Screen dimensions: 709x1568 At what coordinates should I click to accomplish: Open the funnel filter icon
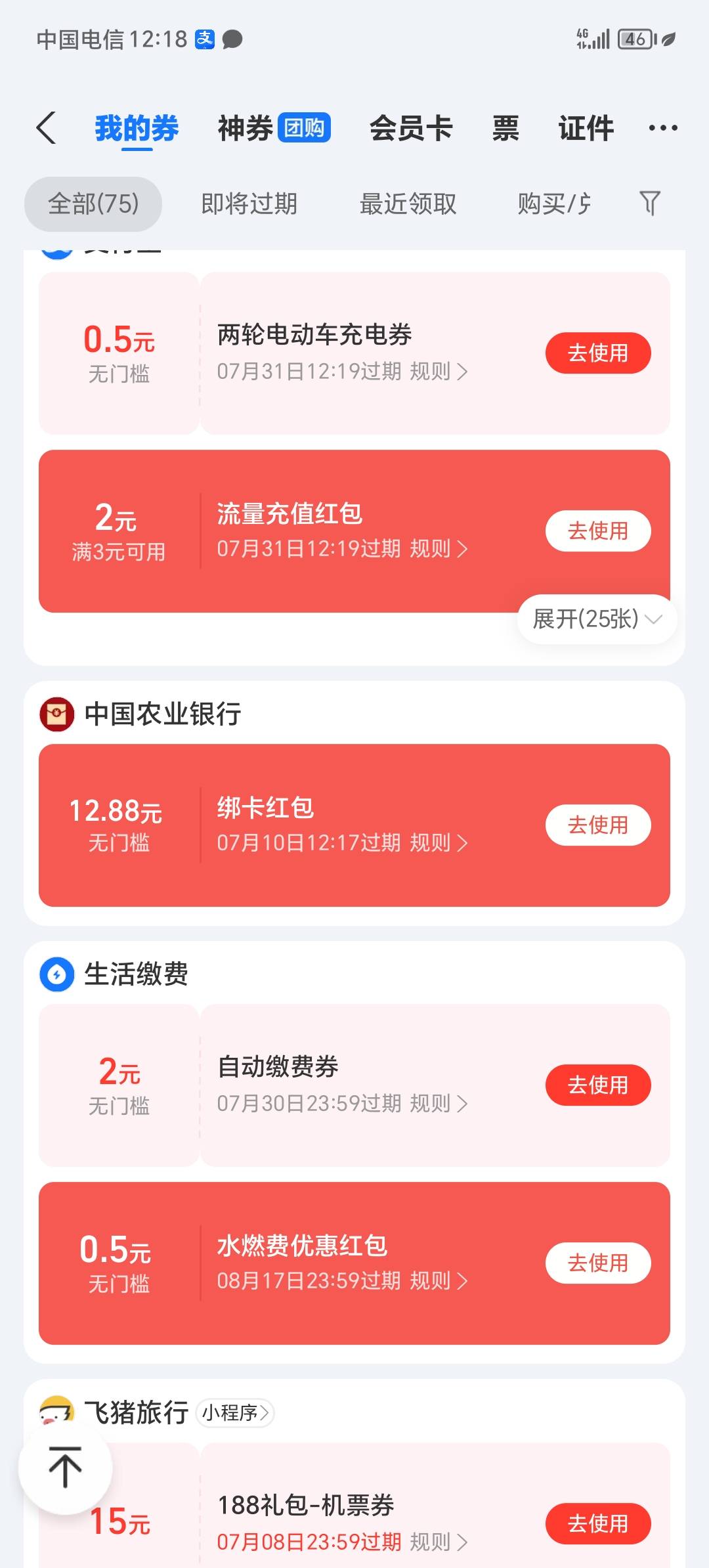coord(649,203)
